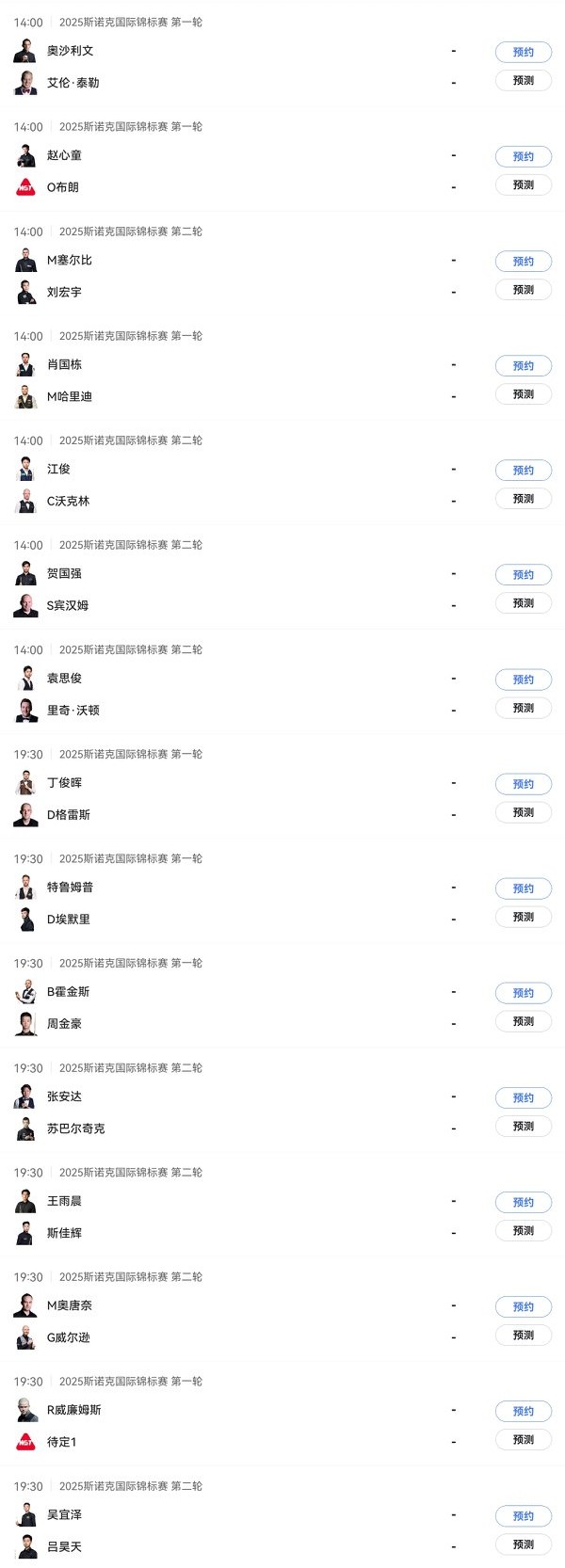The image size is (565, 1568).
Task: Open 预测 for the R威廉姆斯 vs 待定1 match
Action: pyautogui.click(x=523, y=1439)
